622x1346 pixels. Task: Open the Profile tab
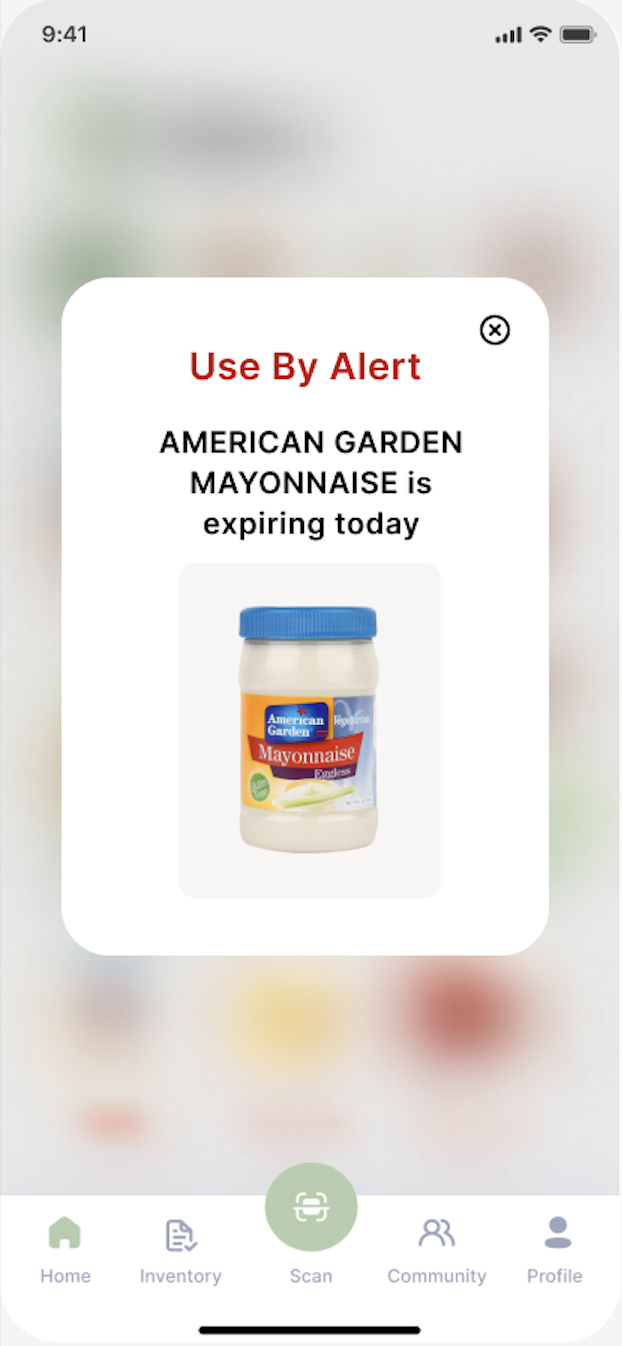tap(555, 1247)
